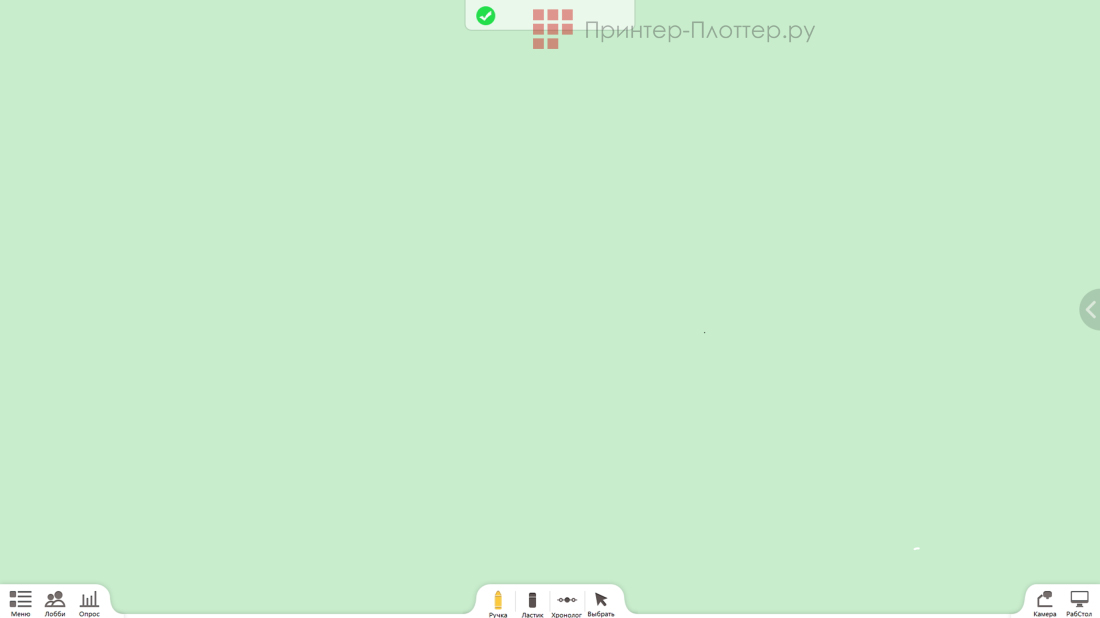
Task: Open the Хронолог timeline tool
Action: point(566,602)
